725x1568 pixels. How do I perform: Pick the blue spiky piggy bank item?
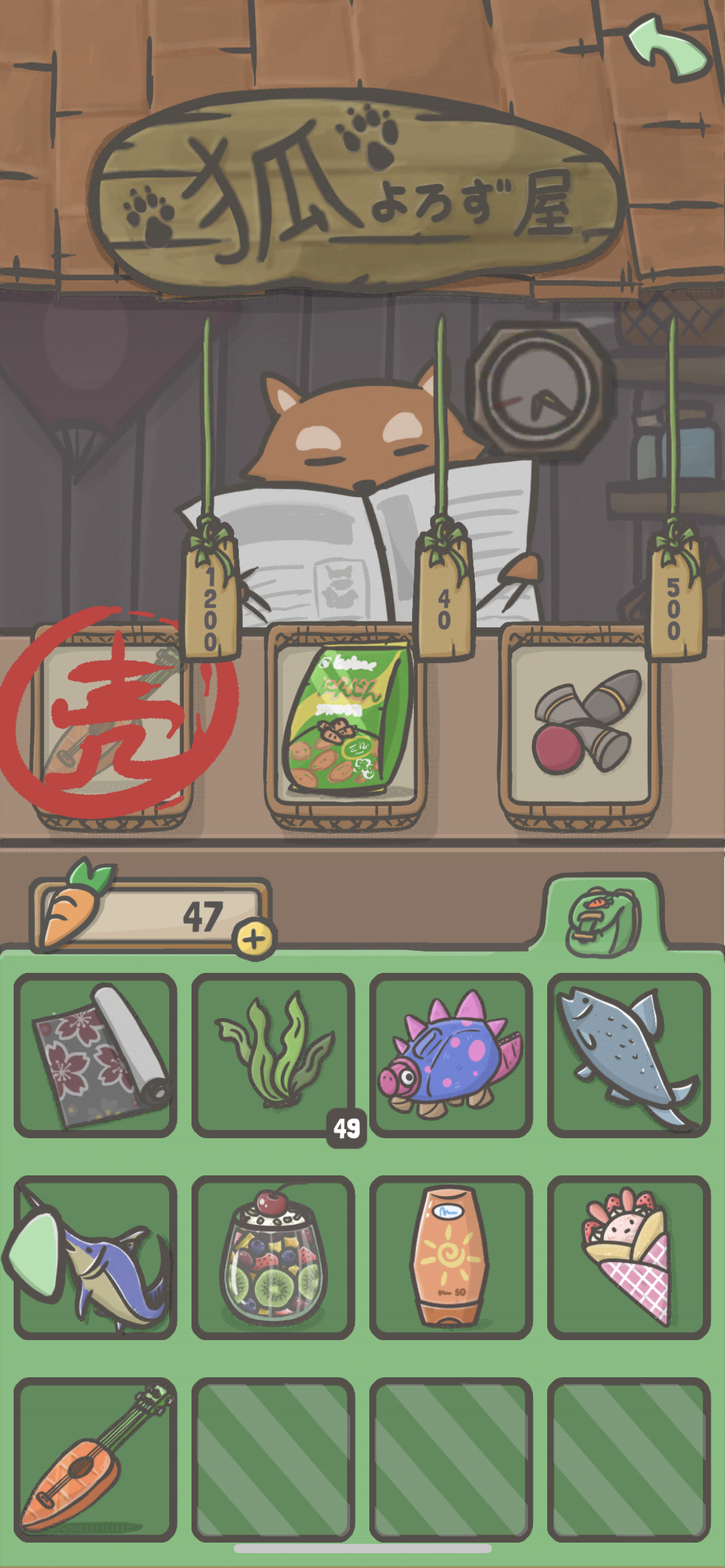coord(451,1055)
